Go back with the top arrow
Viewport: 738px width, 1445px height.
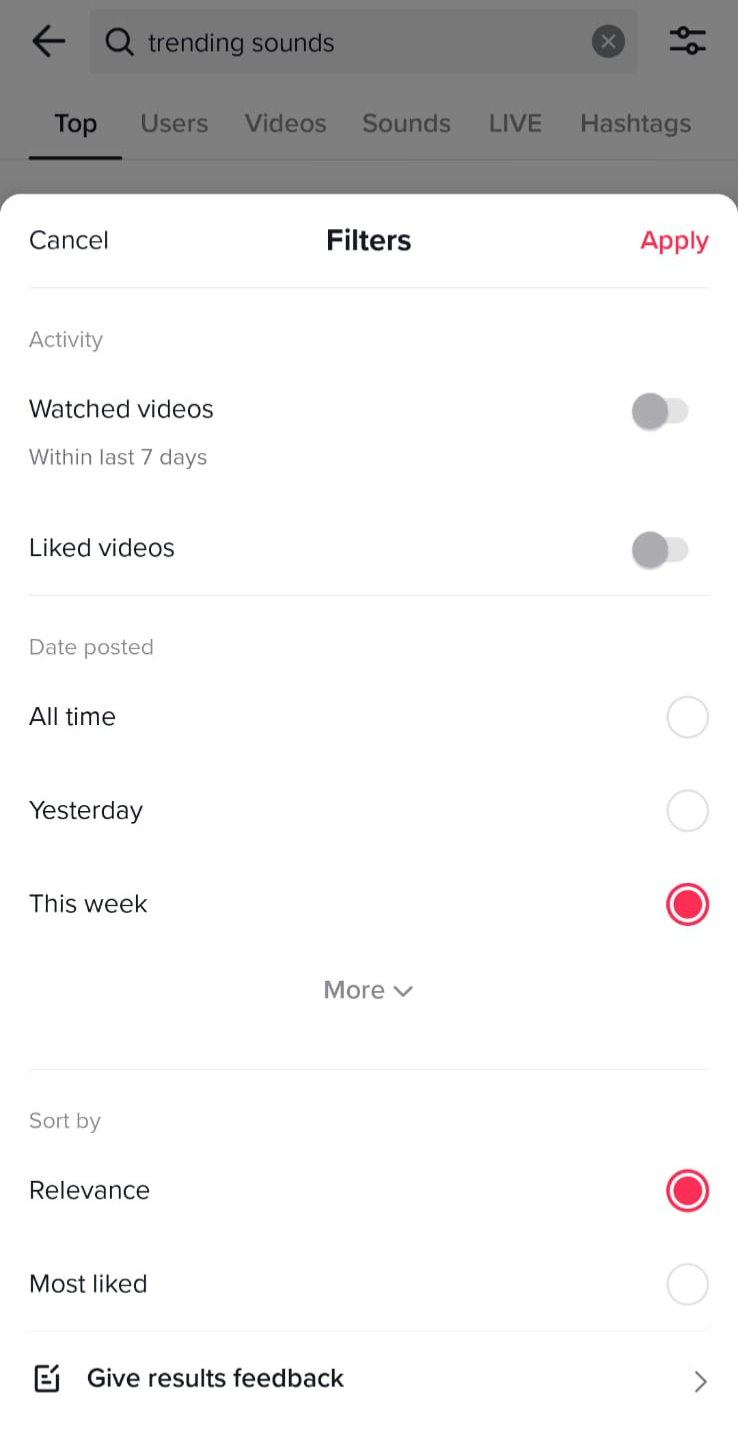coord(48,42)
